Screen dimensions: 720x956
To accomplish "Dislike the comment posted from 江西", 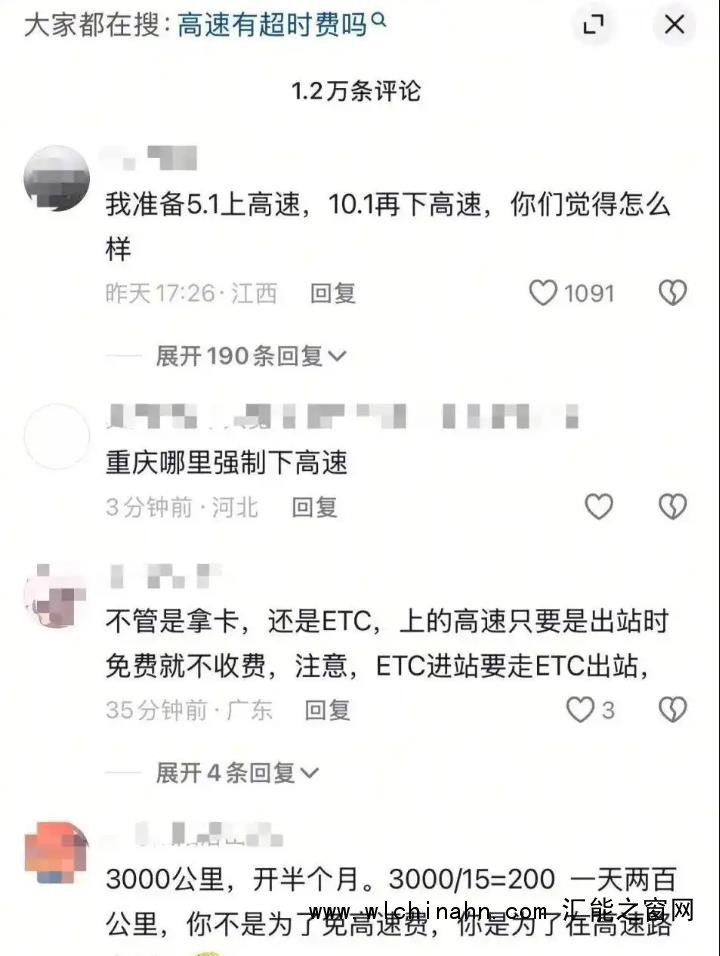I will [672, 293].
